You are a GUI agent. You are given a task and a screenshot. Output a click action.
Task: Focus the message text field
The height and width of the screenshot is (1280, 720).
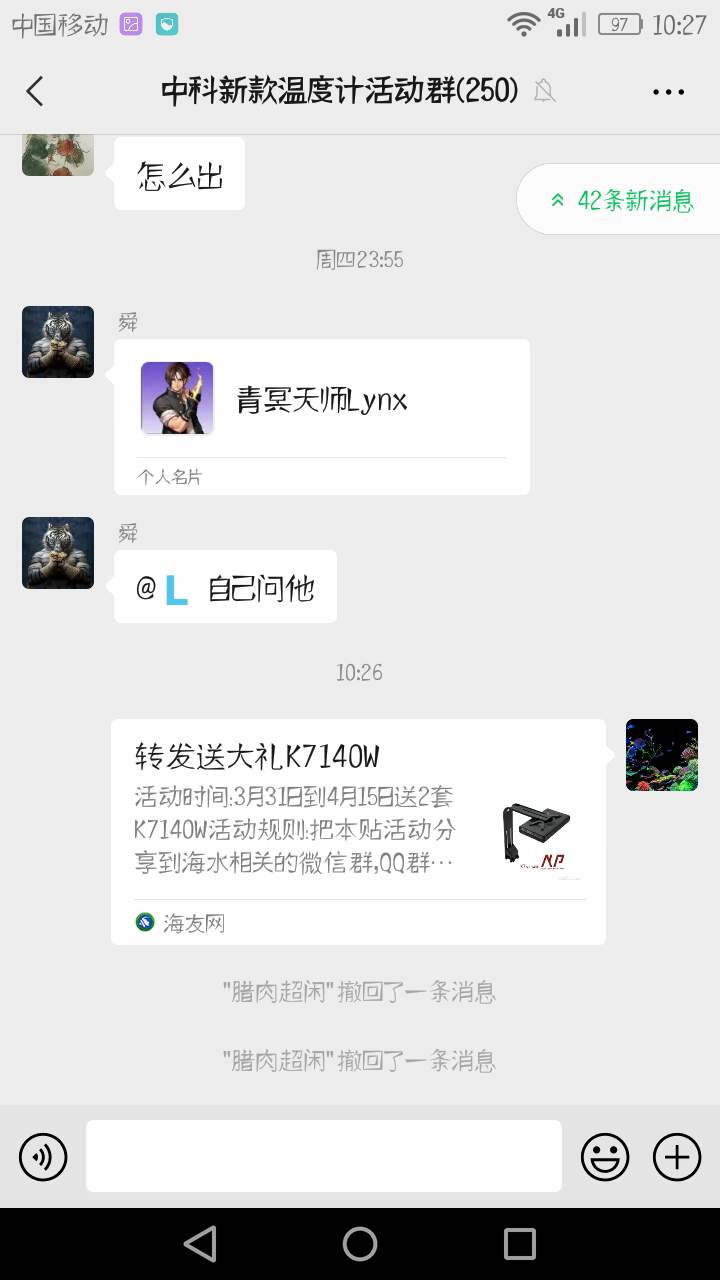(323, 1156)
